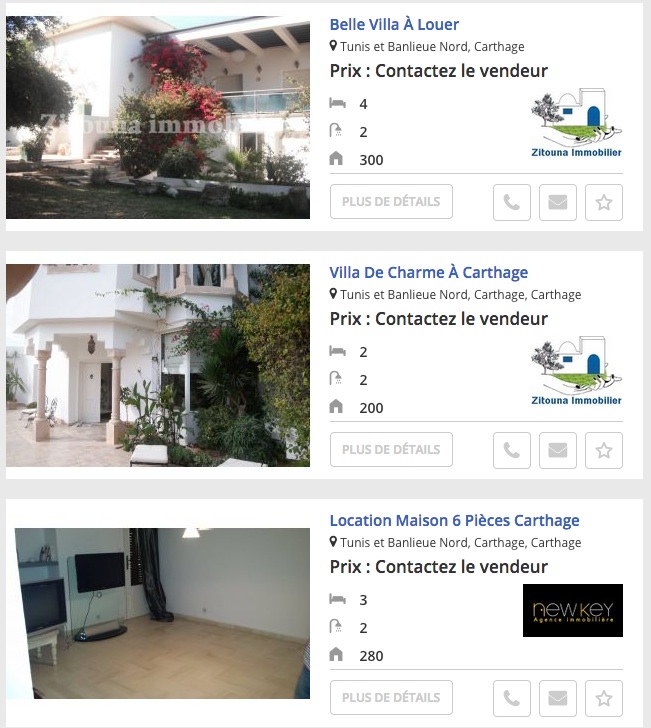Open the Villa De Charme À Carthage title
Viewport: 651px width, 728px height.
(428, 272)
